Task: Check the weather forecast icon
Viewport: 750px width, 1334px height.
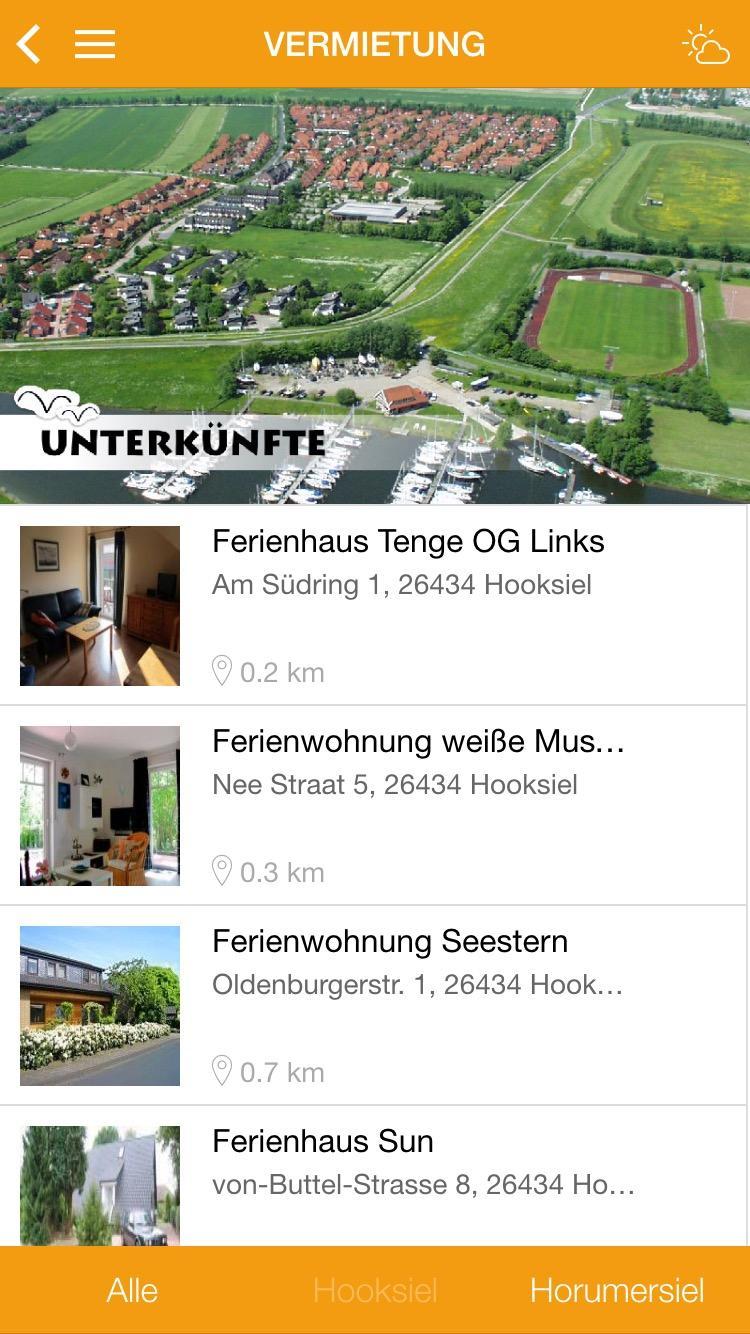Action: 707,44
